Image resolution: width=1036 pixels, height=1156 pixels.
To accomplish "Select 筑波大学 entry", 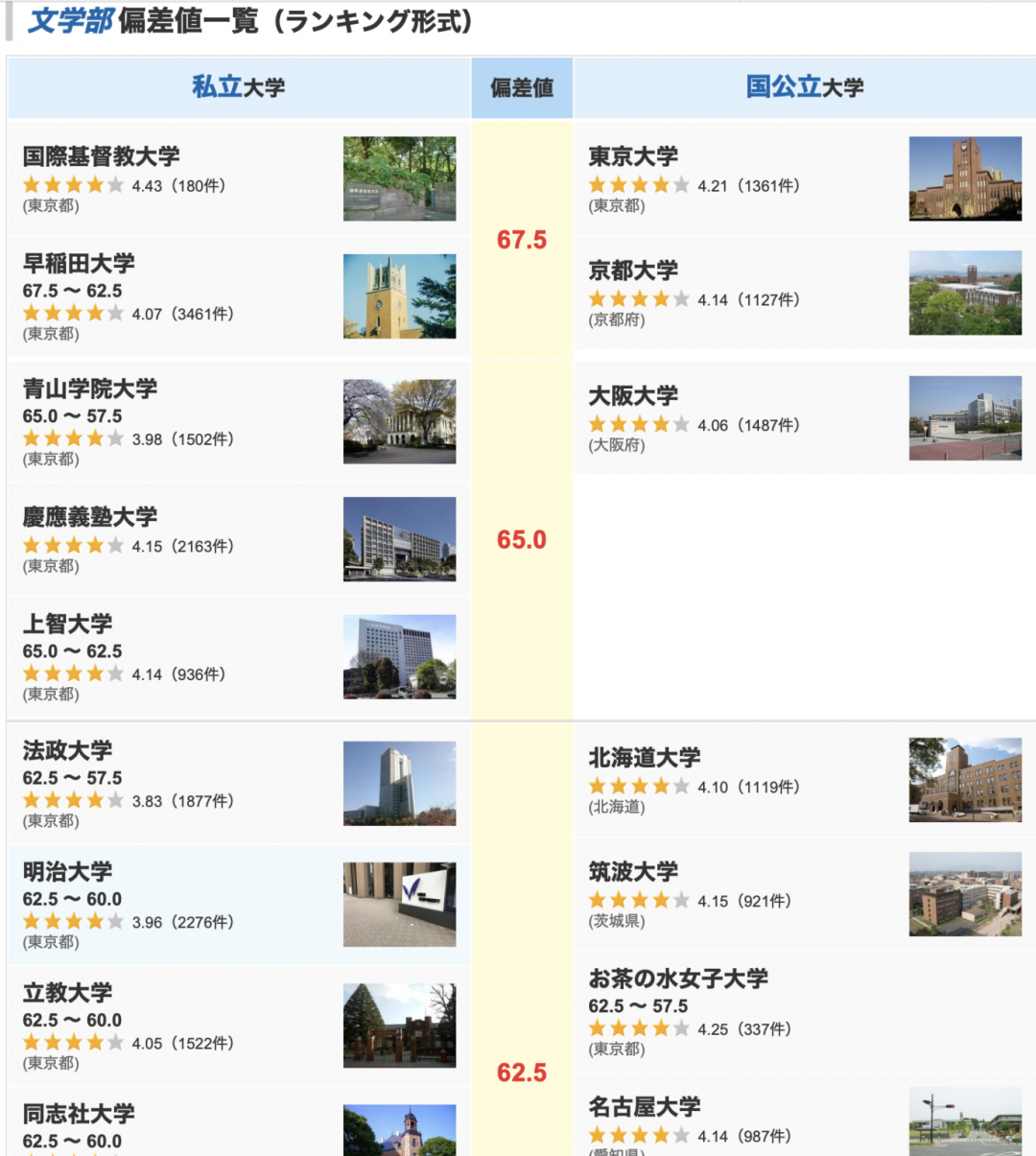I will 633,871.
